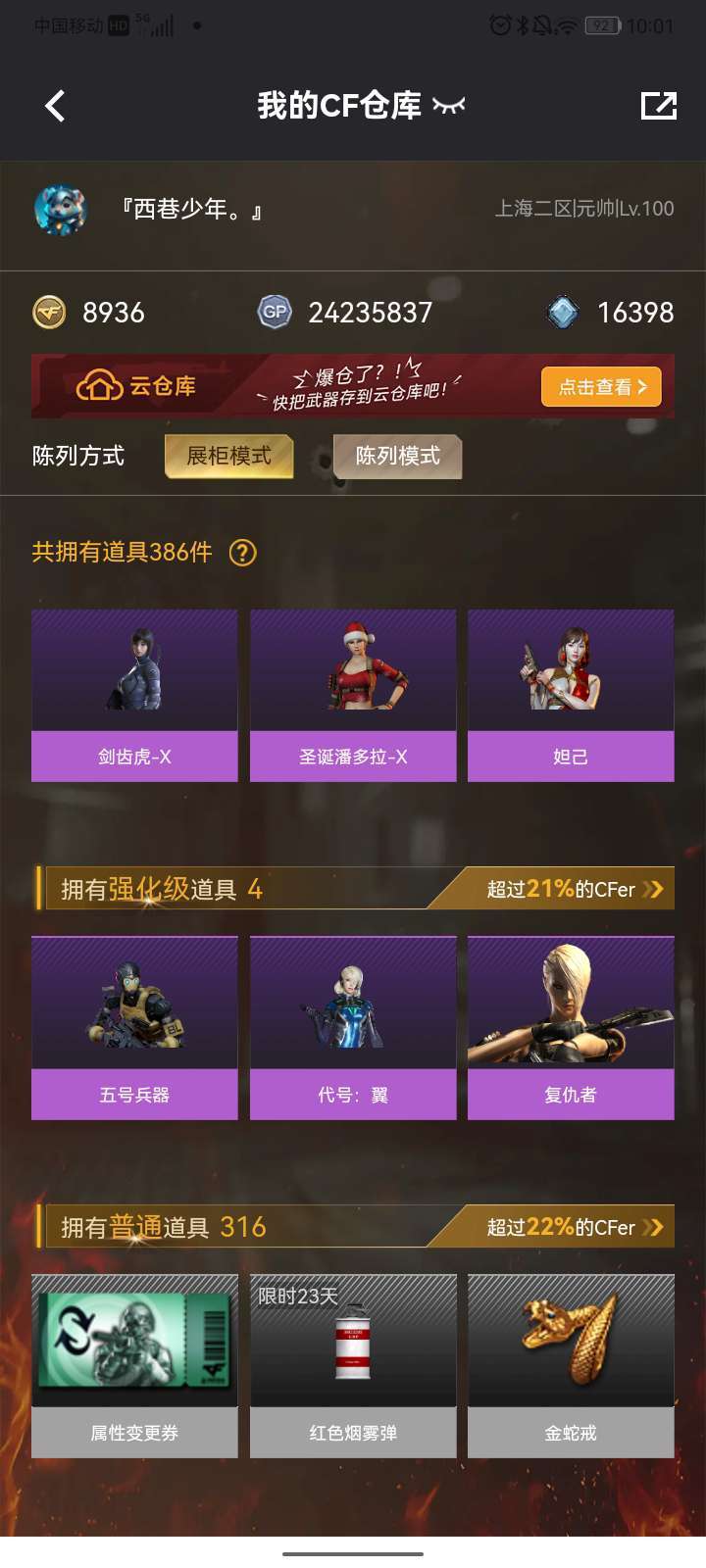Toggle the eye icon to show warehouse data
The image size is (706, 1568).
pos(448,106)
